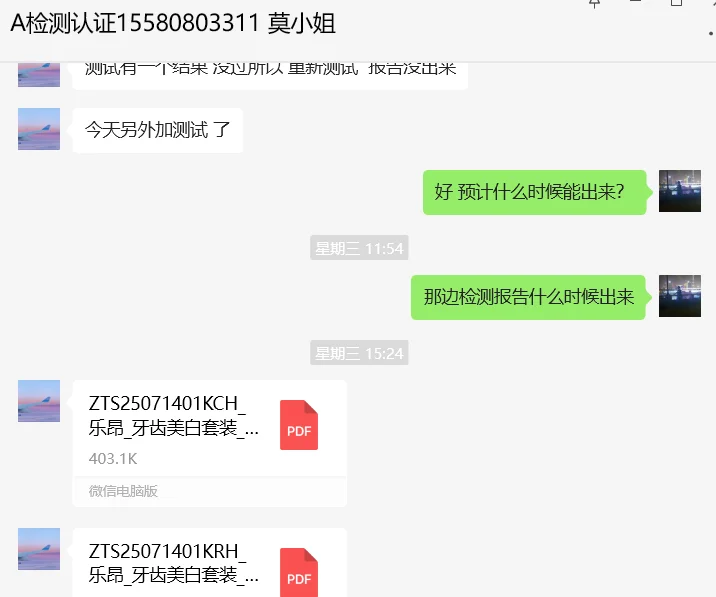Screen dimensions: 716x597
Task: Open the ZTS25071401KCH PDF file
Action: click(x=209, y=430)
